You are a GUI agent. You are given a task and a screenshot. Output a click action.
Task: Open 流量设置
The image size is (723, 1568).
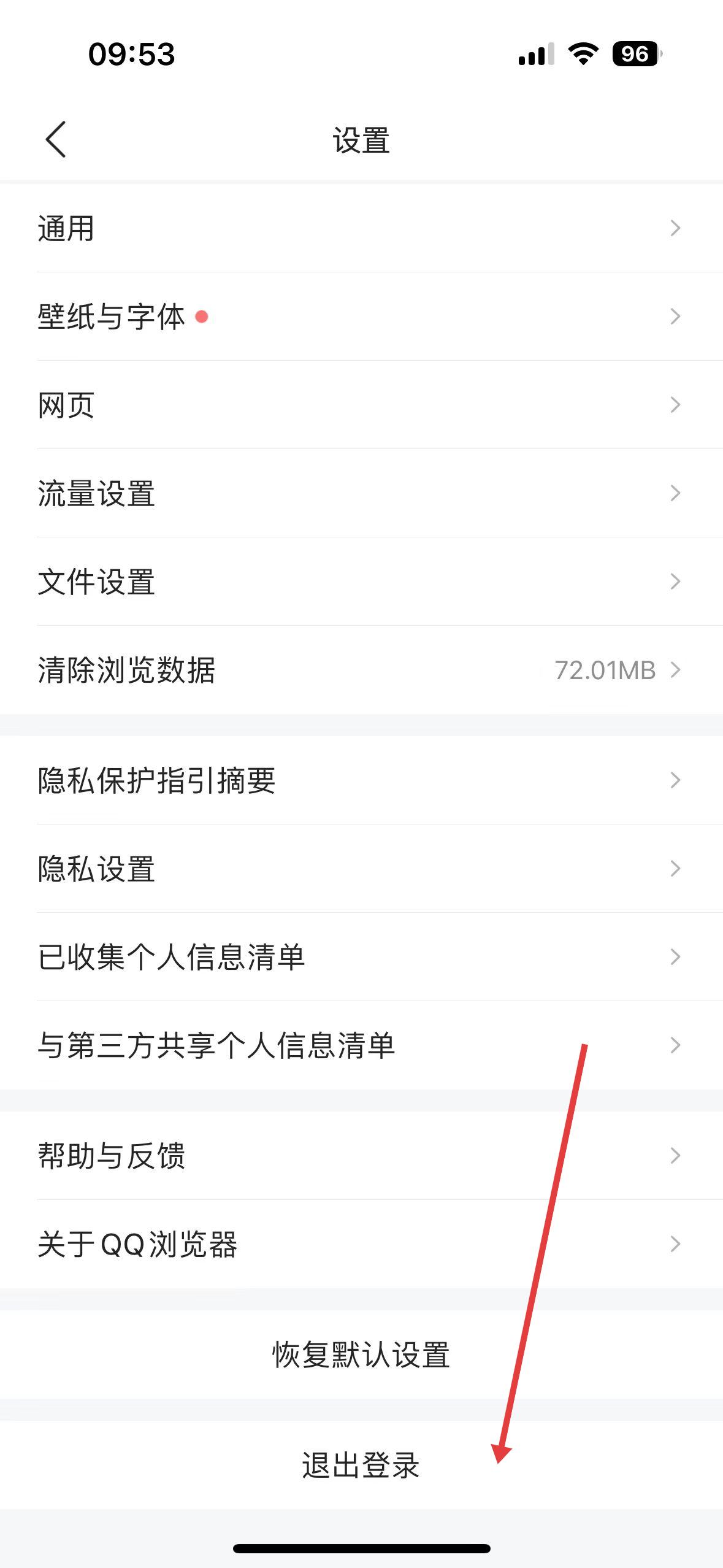click(x=361, y=493)
